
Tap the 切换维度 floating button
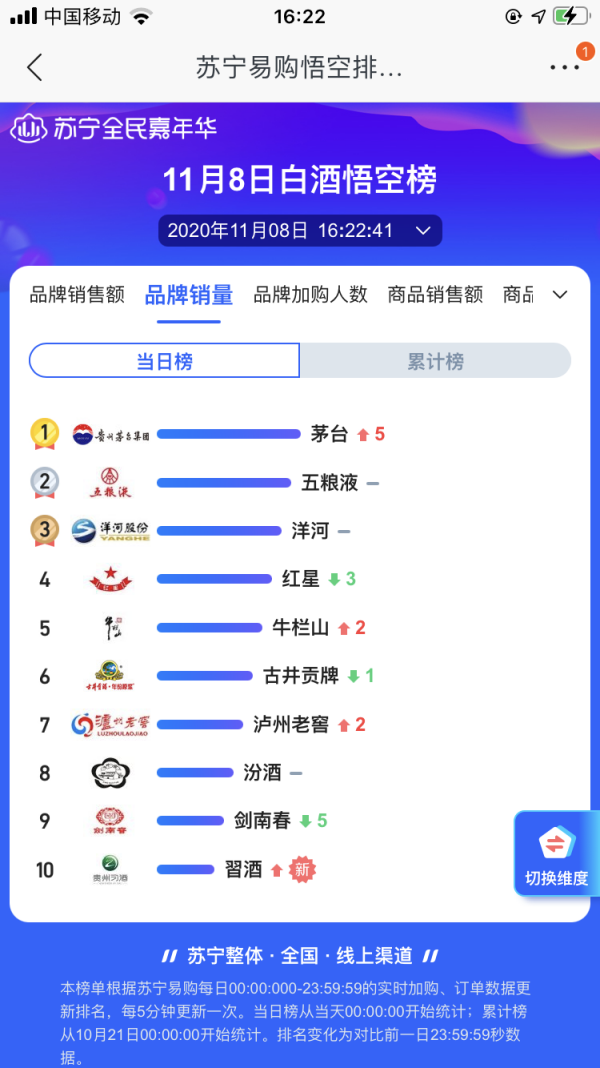point(556,853)
